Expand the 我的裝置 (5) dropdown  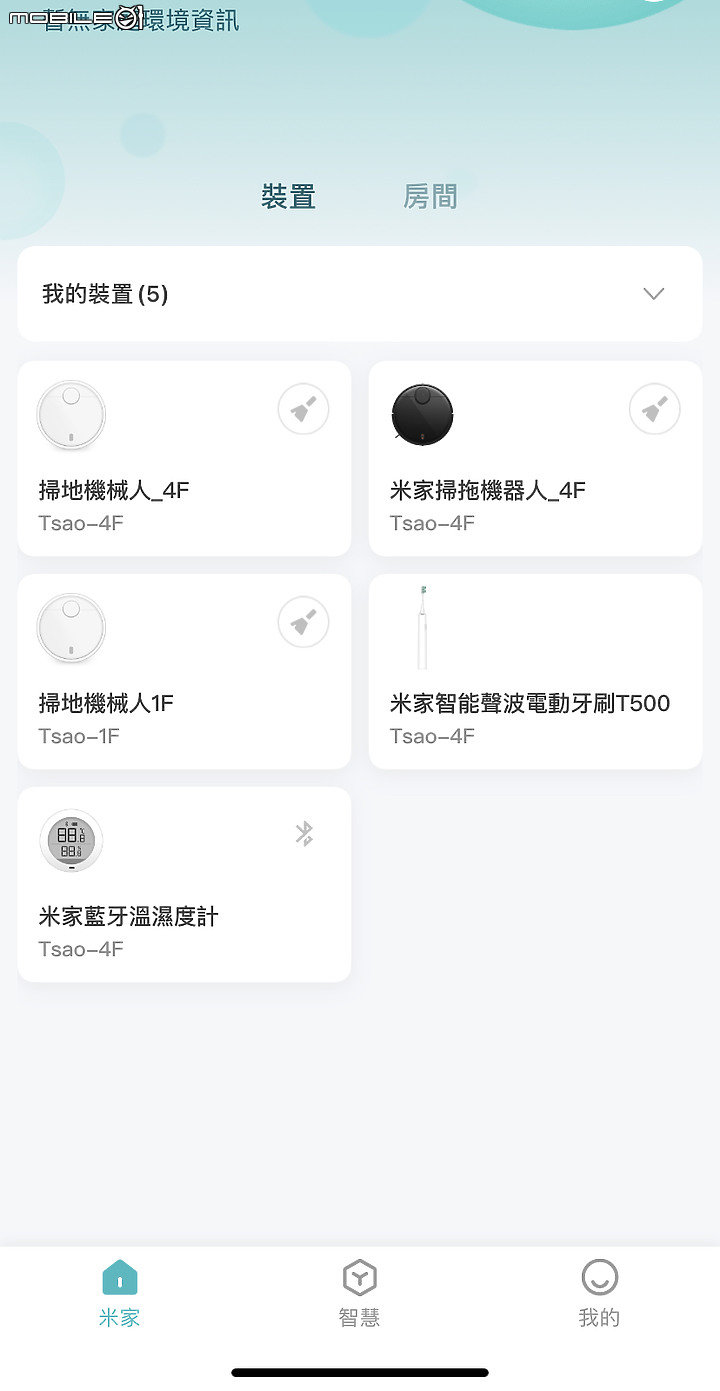click(360, 294)
